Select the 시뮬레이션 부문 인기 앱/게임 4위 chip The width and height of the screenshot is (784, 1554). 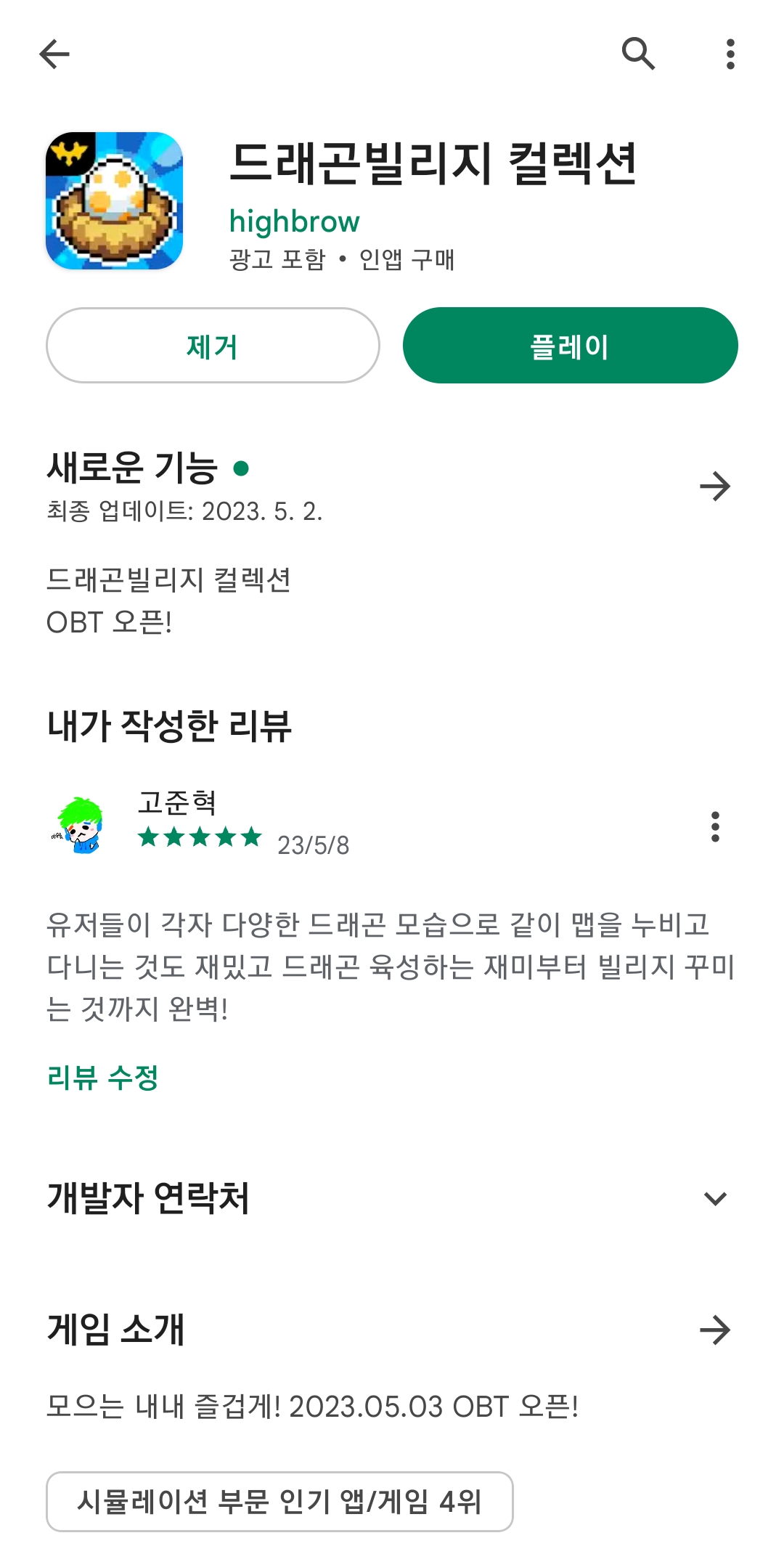pyautogui.click(x=279, y=1502)
